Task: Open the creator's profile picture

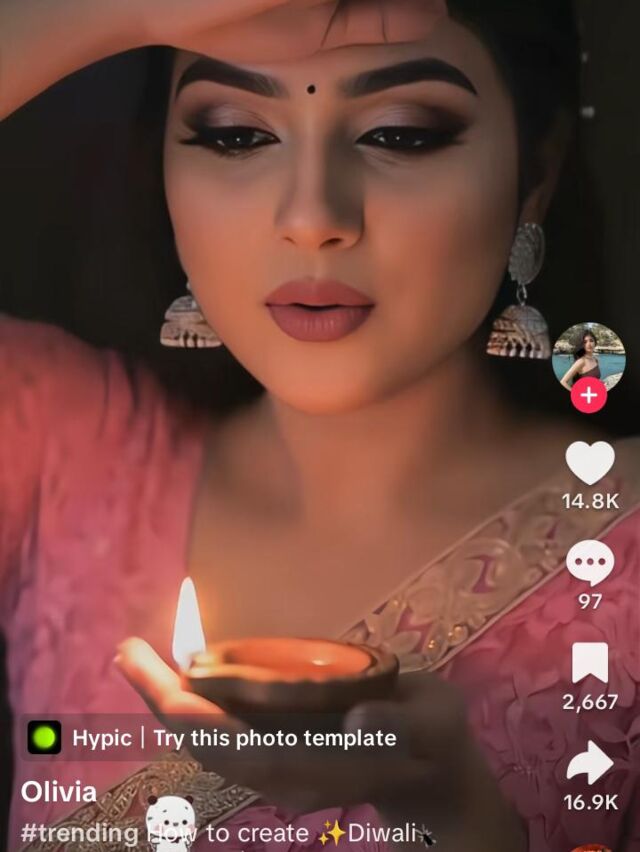Action: (589, 359)
